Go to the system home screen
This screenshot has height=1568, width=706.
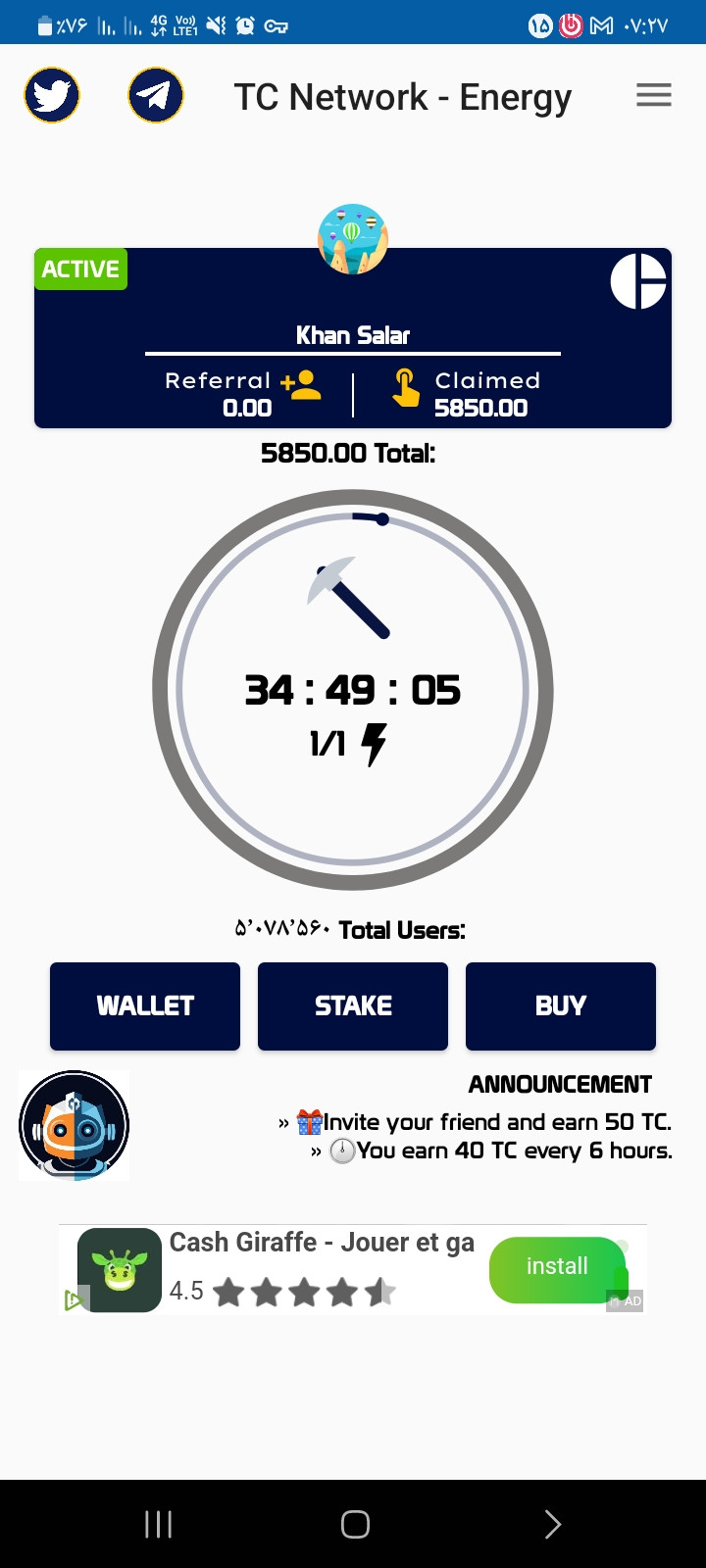[x=355, y=1524]
